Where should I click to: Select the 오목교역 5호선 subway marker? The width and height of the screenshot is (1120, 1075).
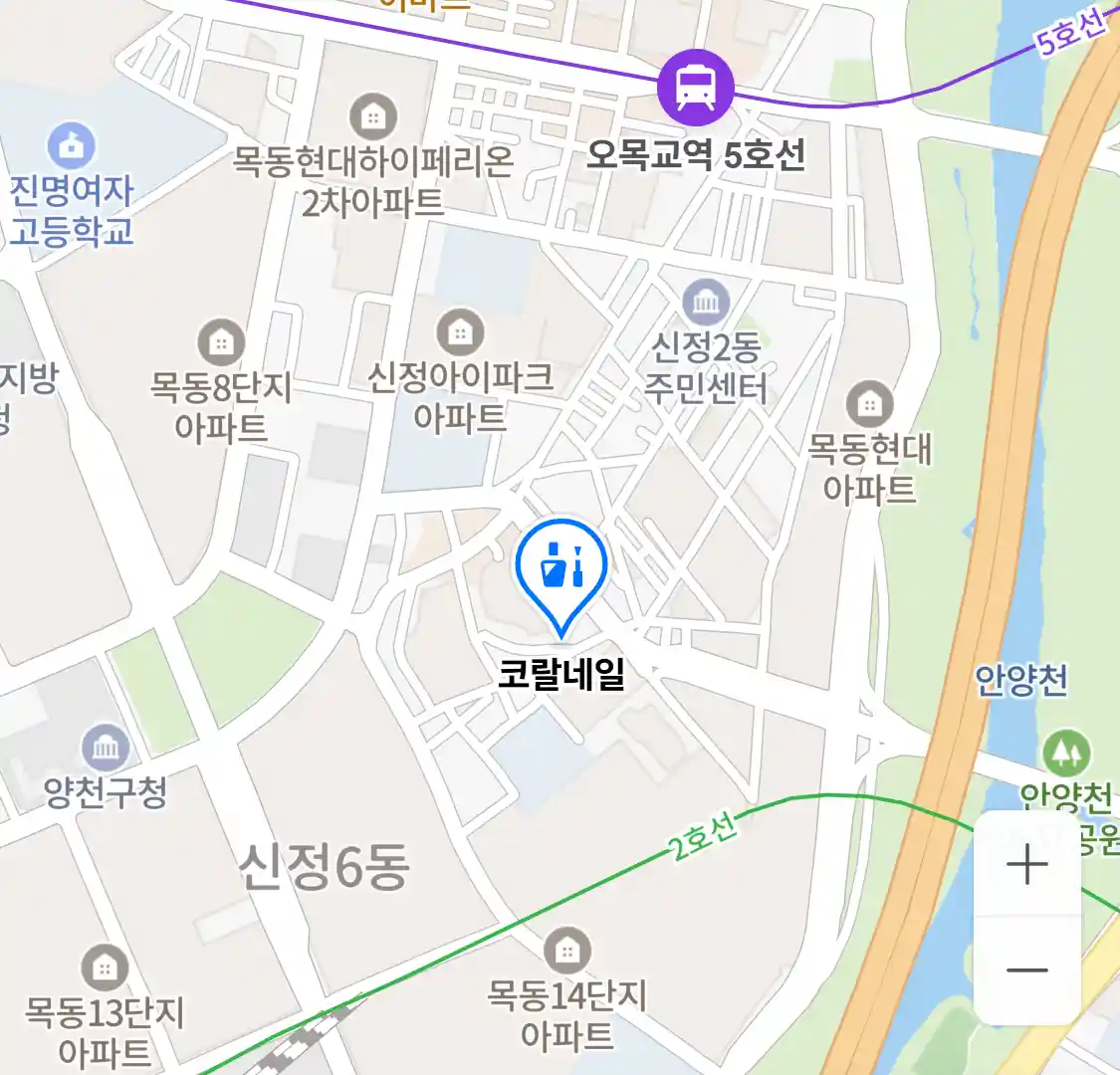pyautogui.click(x=695, y=87)
